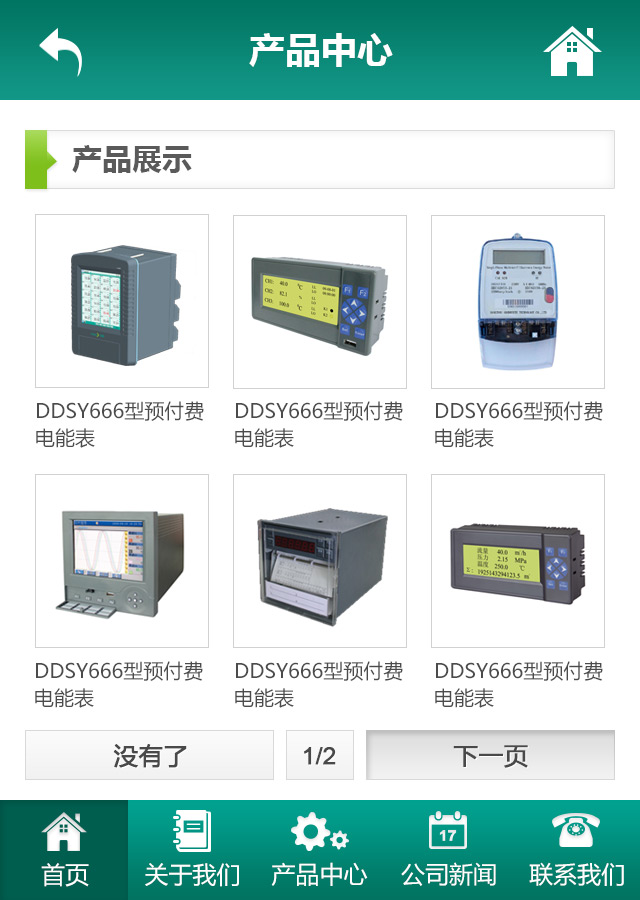The image size is (640, 900).
Task: Open the paper chart recorder product
Action: [x=320, y=561]
